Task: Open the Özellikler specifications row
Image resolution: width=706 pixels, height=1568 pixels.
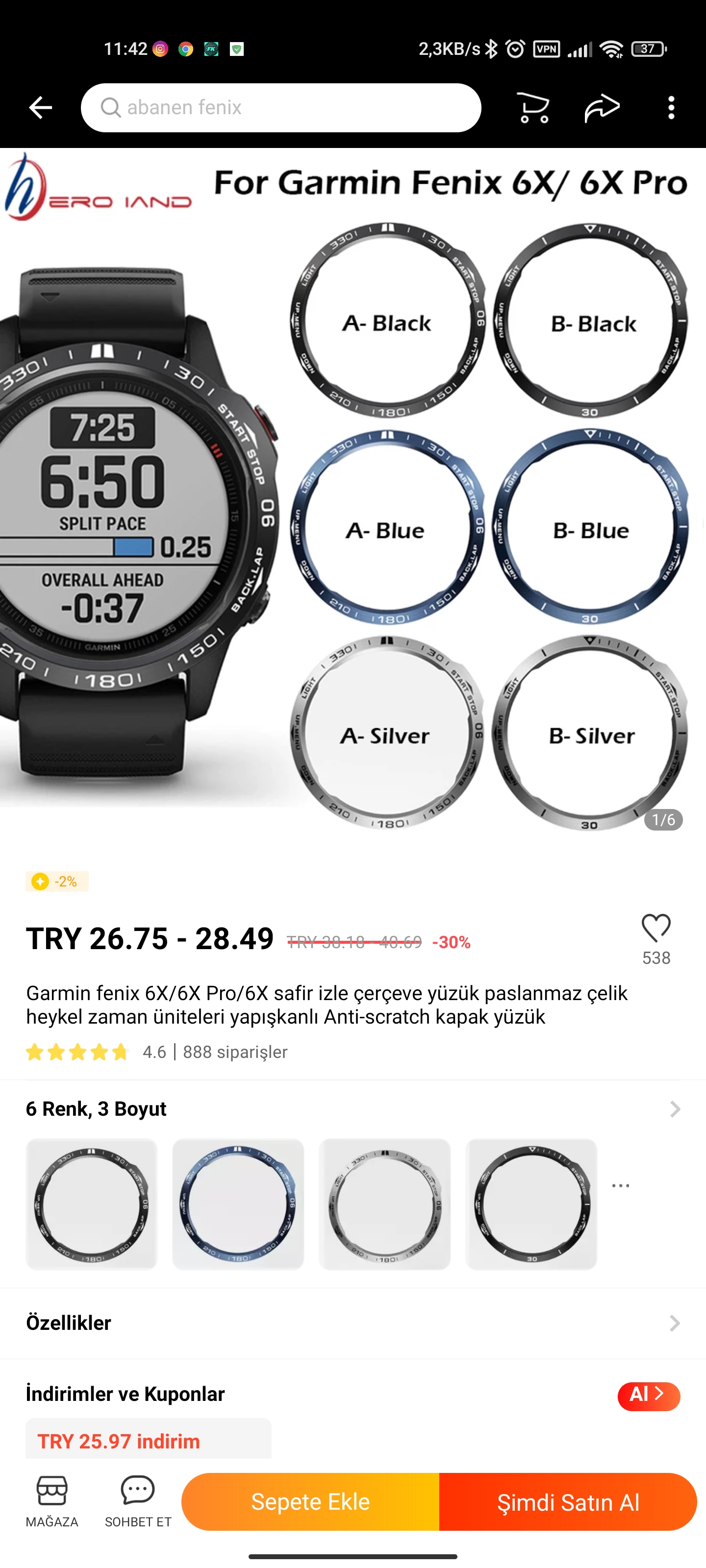Action: tap(353, 1323)
